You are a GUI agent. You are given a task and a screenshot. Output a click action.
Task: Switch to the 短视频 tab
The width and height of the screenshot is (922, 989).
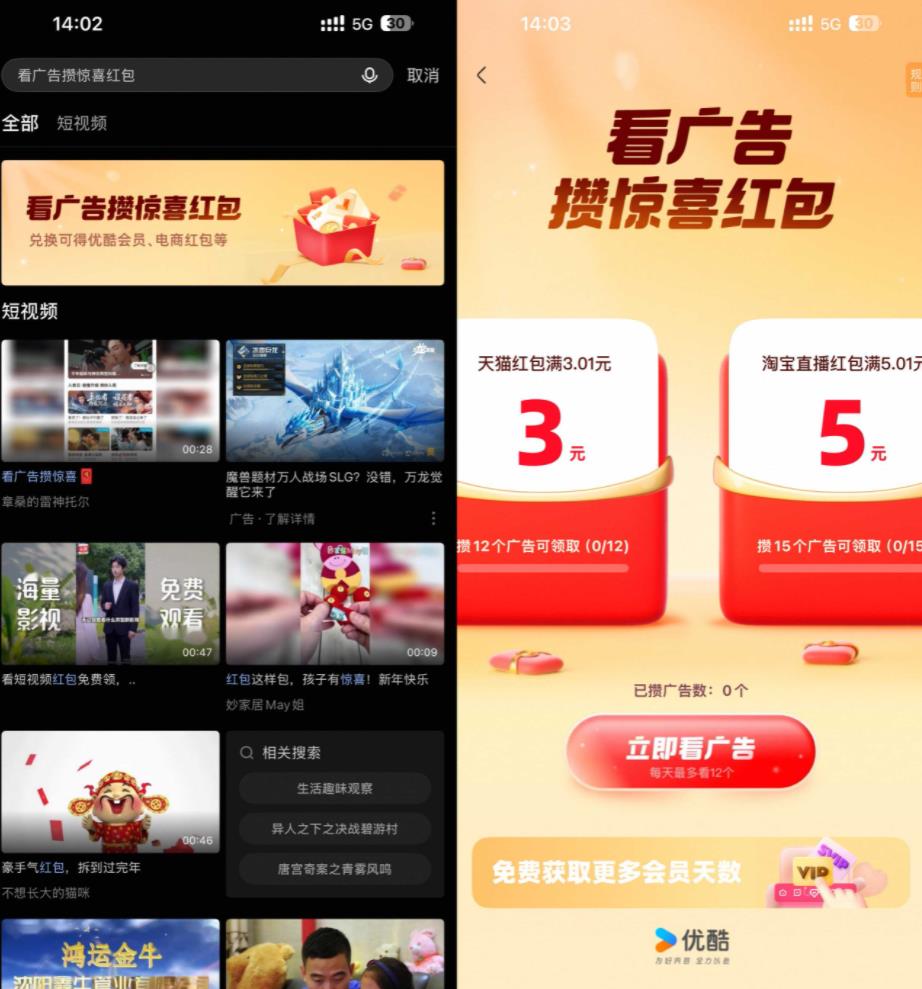[82, 123]
